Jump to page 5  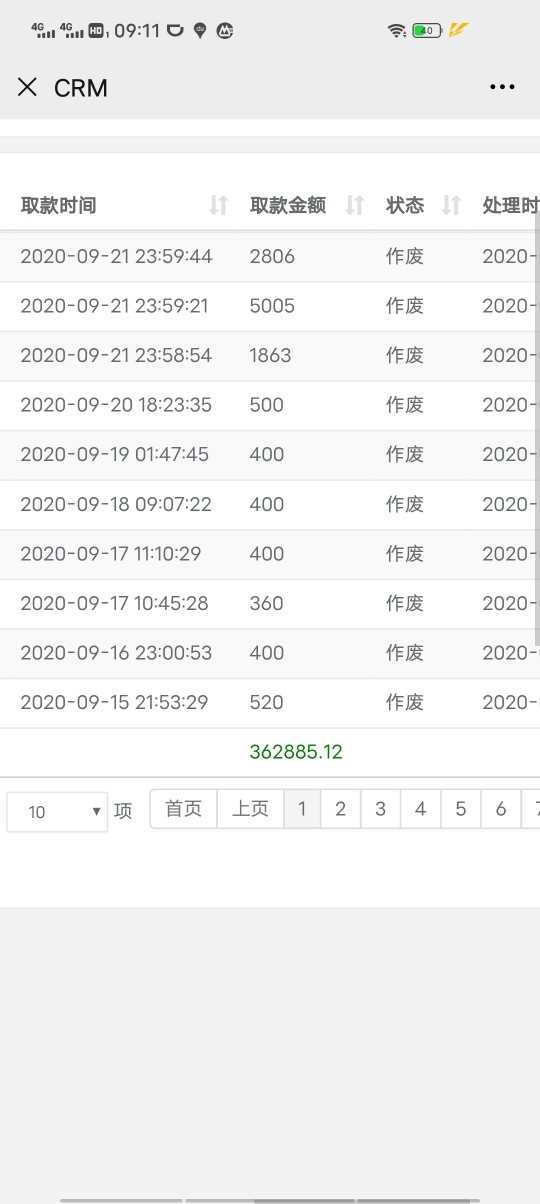coord(460,809)
